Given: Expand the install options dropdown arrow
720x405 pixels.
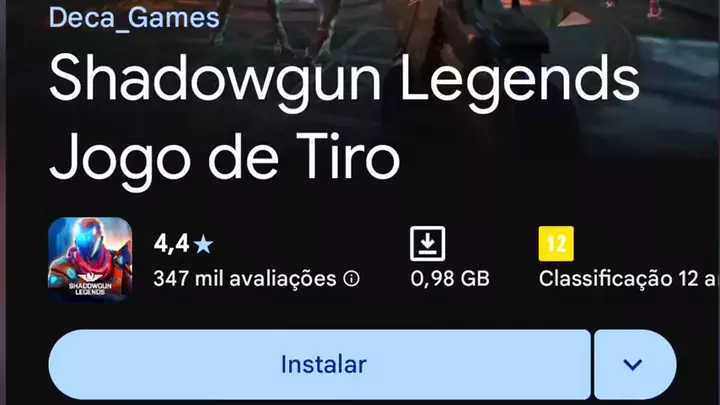Looking at the screenshot, I should [633, 364].
